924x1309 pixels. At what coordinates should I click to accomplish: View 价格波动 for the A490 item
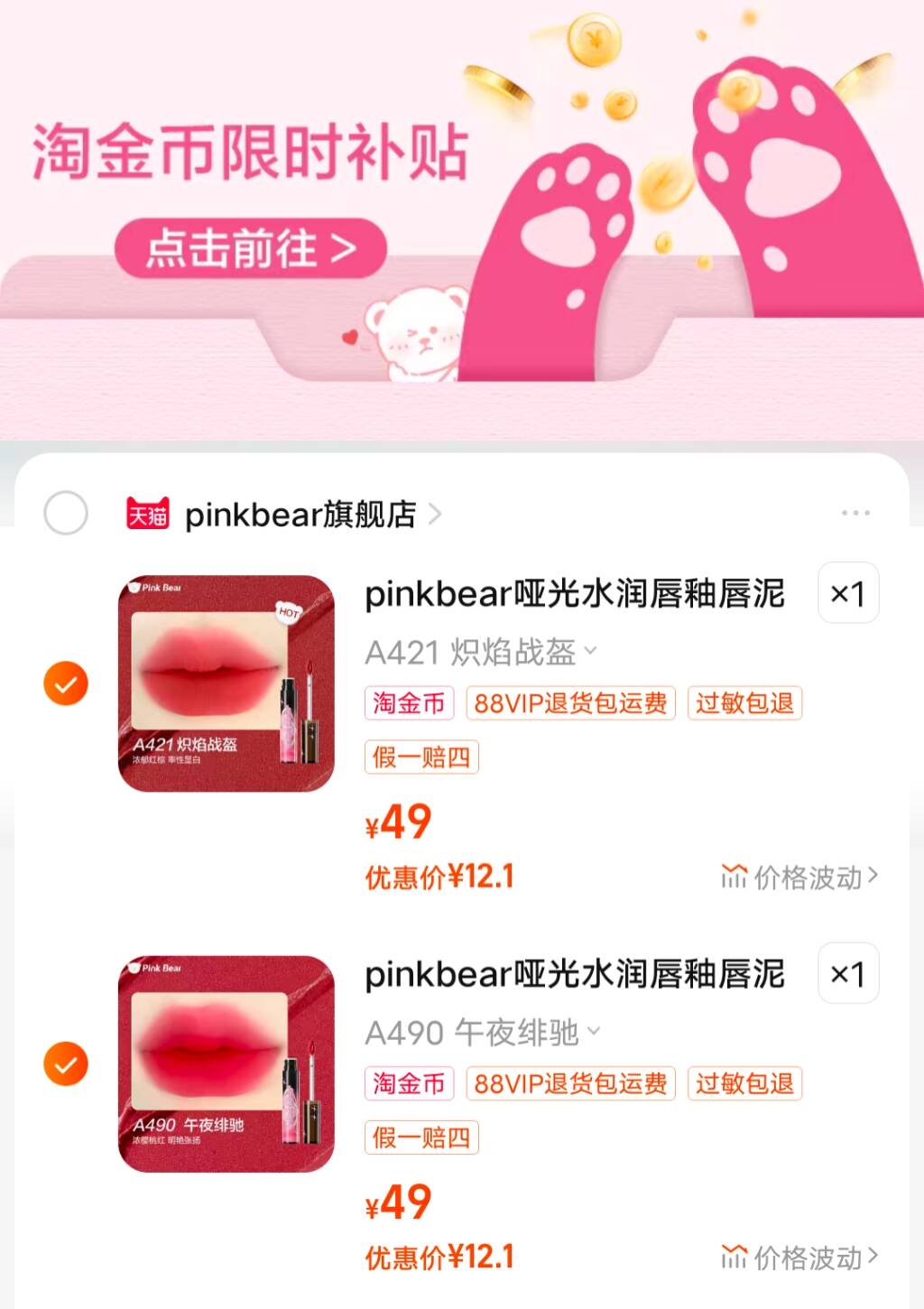pos(799,1257)
